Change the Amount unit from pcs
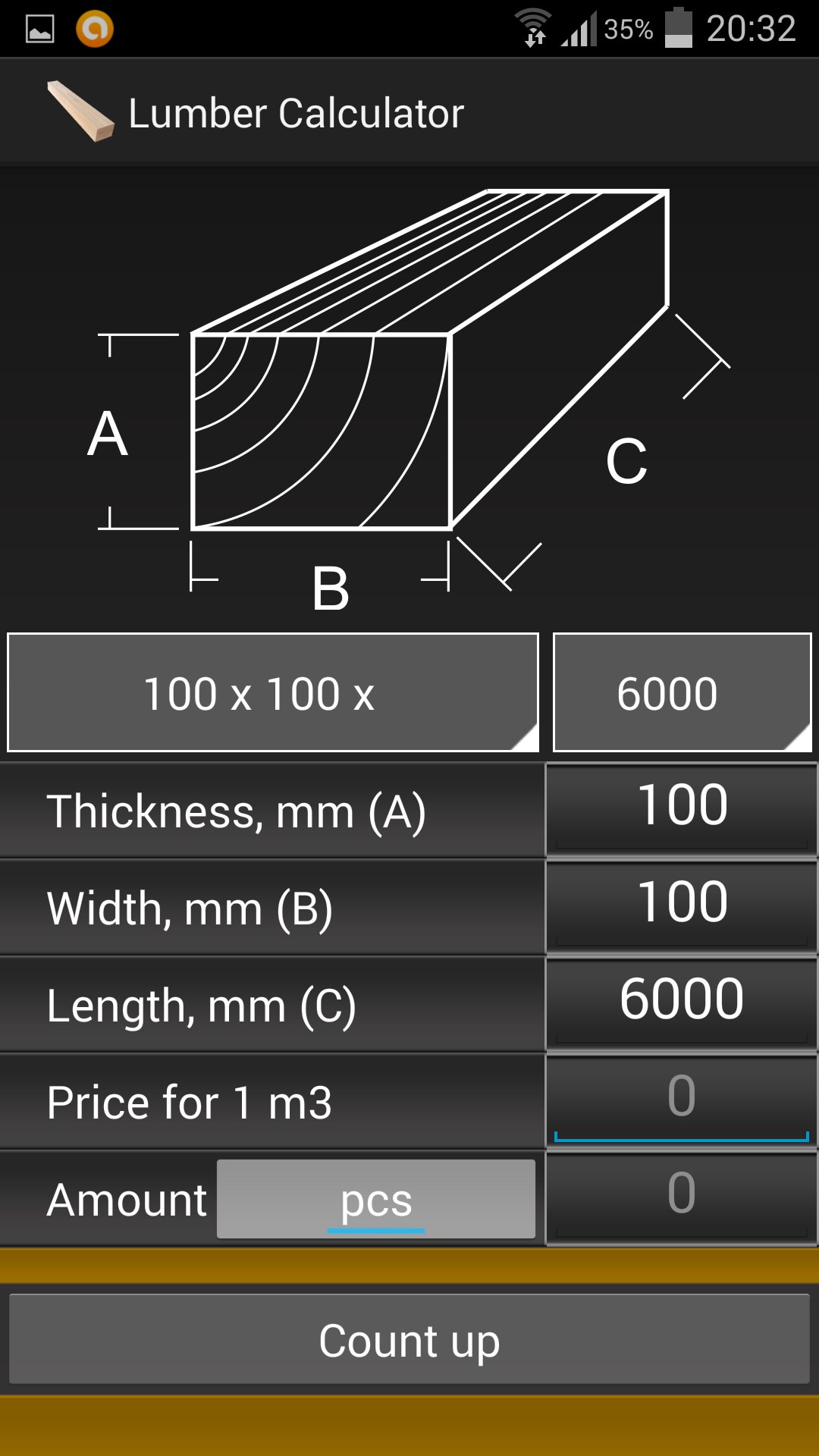 [x=375, y=1200]
